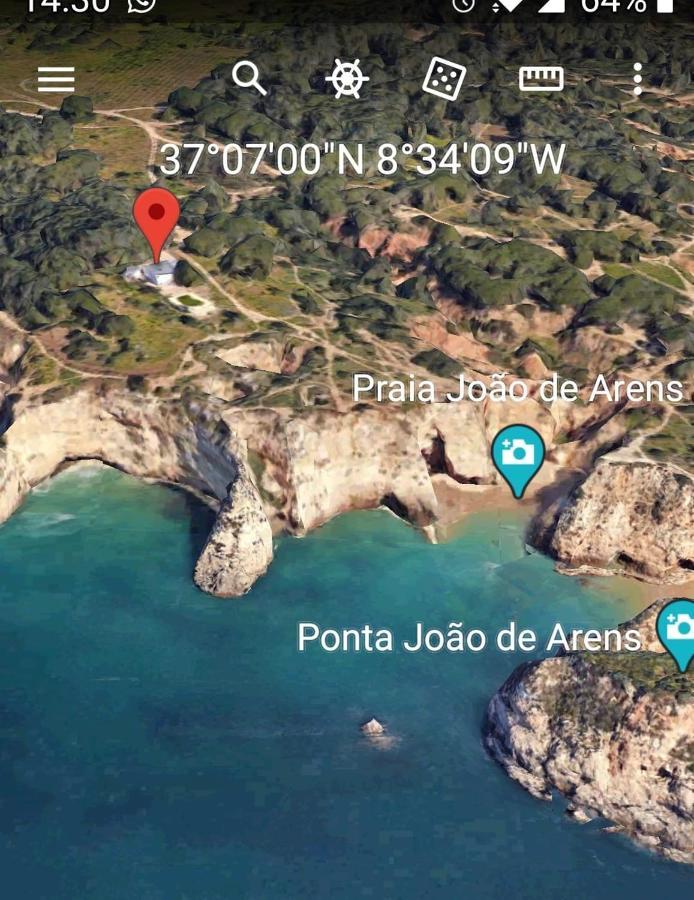This screenshot has height=900, width=694.
Task: Open the hamburger menu
Action: (x=56, y=79)
